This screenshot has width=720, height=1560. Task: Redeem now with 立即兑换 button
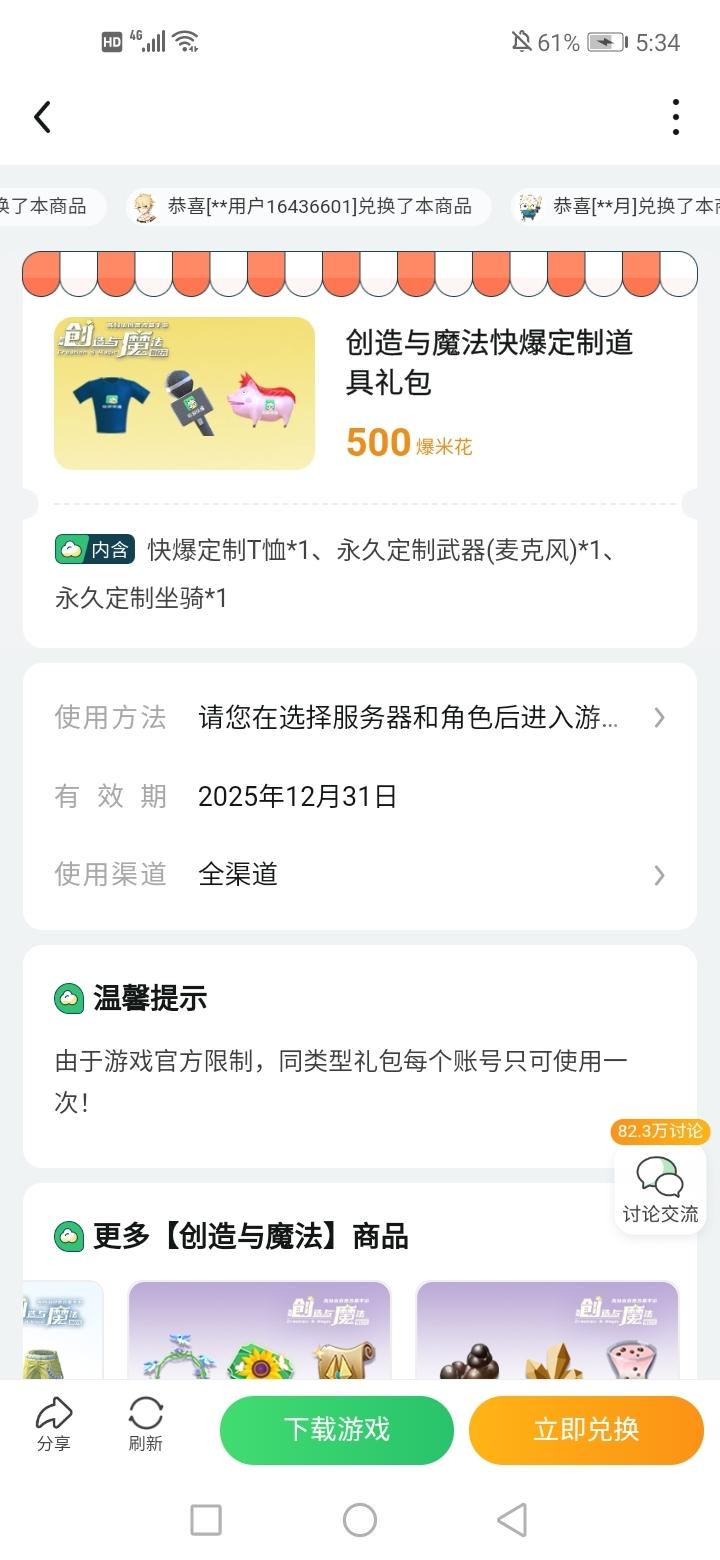586,1429
